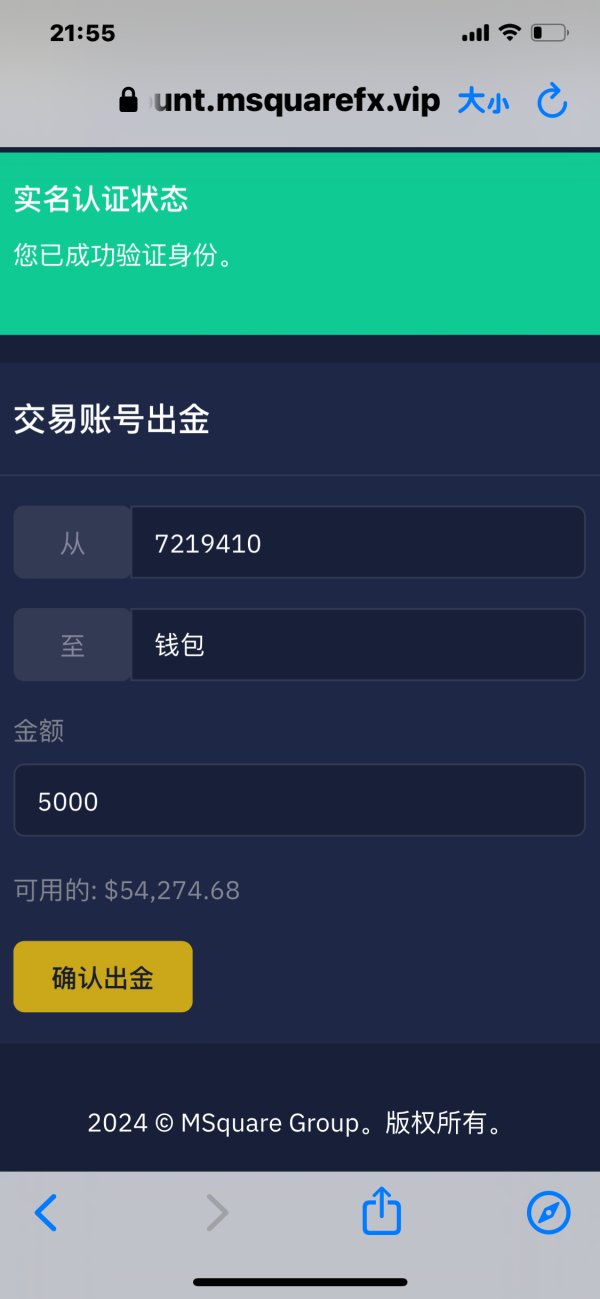This screenshot has height=1299, width=600.
Task: Tap the 确认出金 confirm withdrawal button
Action: click(x=103, y=977)
